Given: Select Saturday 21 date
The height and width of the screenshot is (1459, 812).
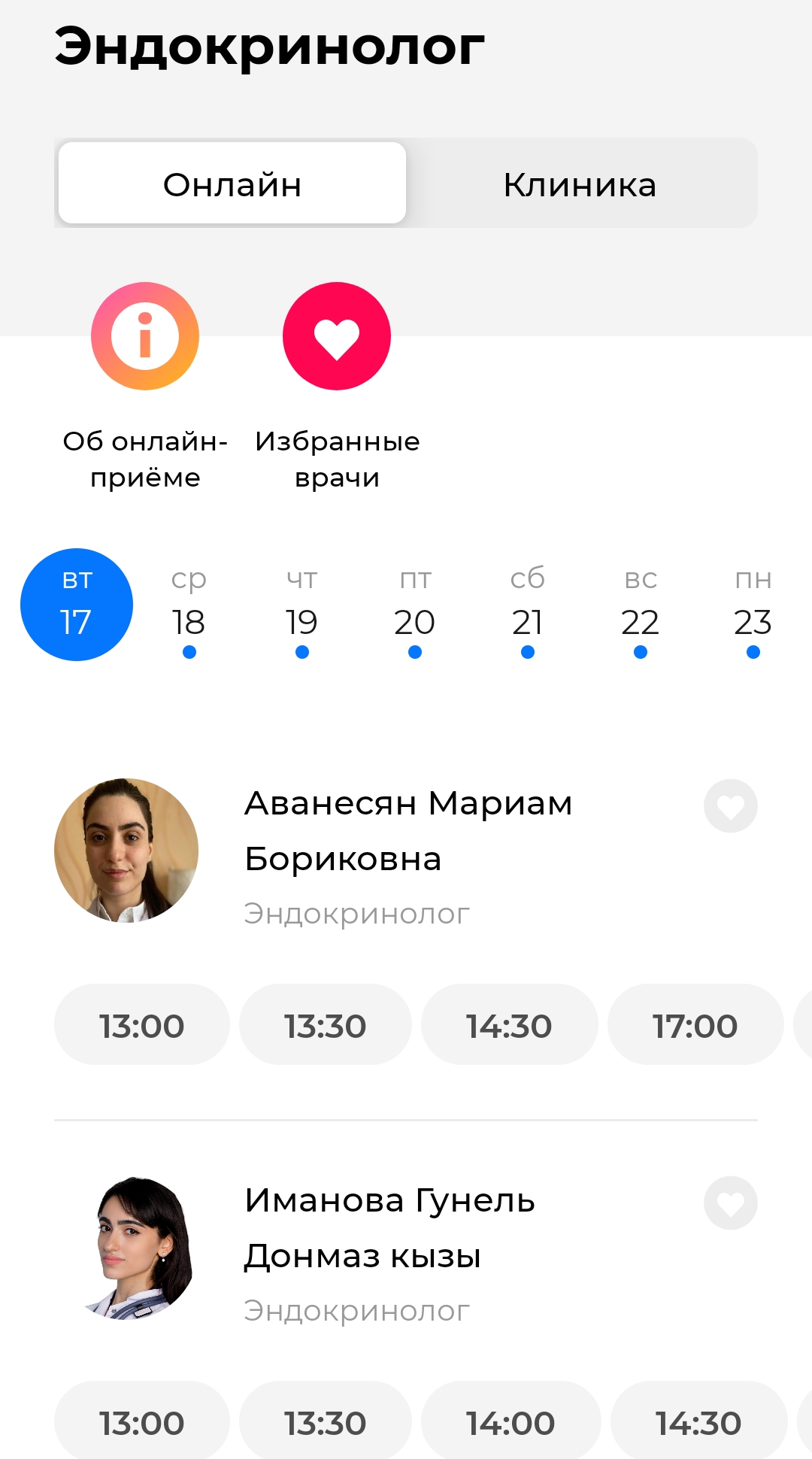Looking at the screenshot, I should [x=527, y=609].
